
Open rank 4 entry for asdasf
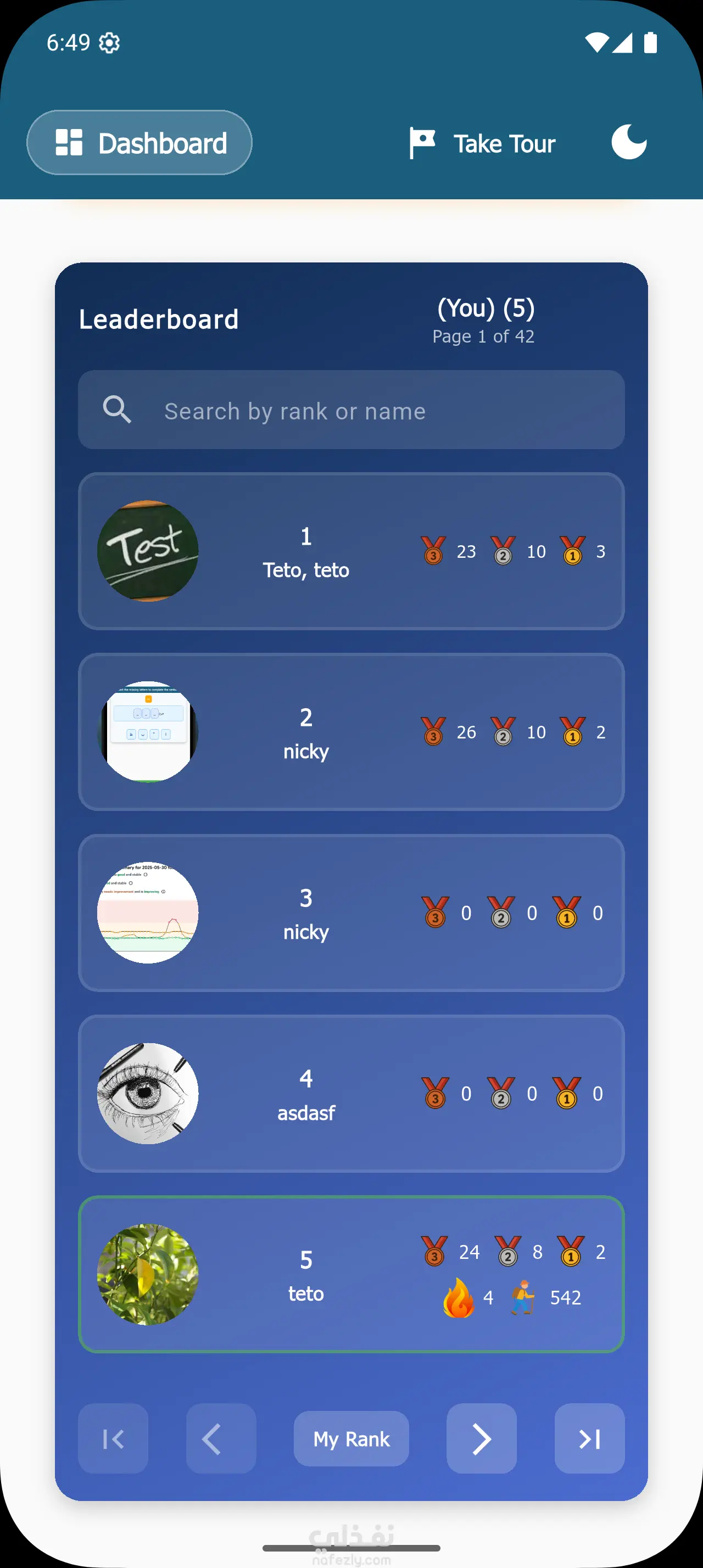(x=351, y=1094)
